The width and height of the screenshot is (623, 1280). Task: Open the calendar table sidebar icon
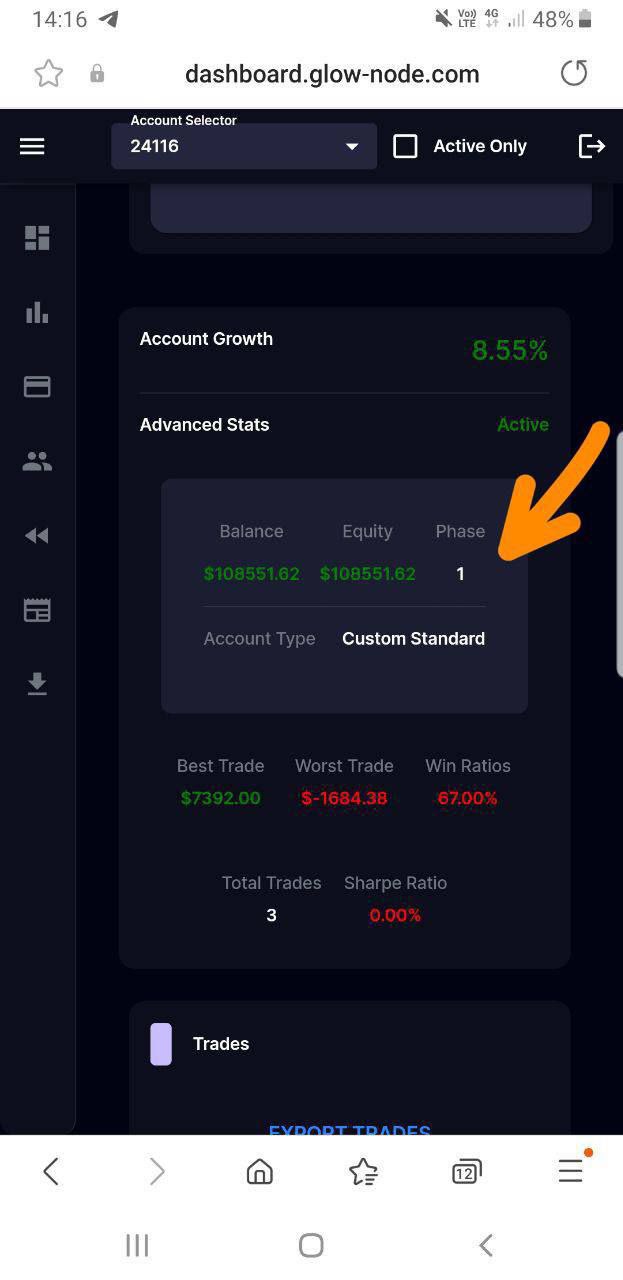point(37,610)
